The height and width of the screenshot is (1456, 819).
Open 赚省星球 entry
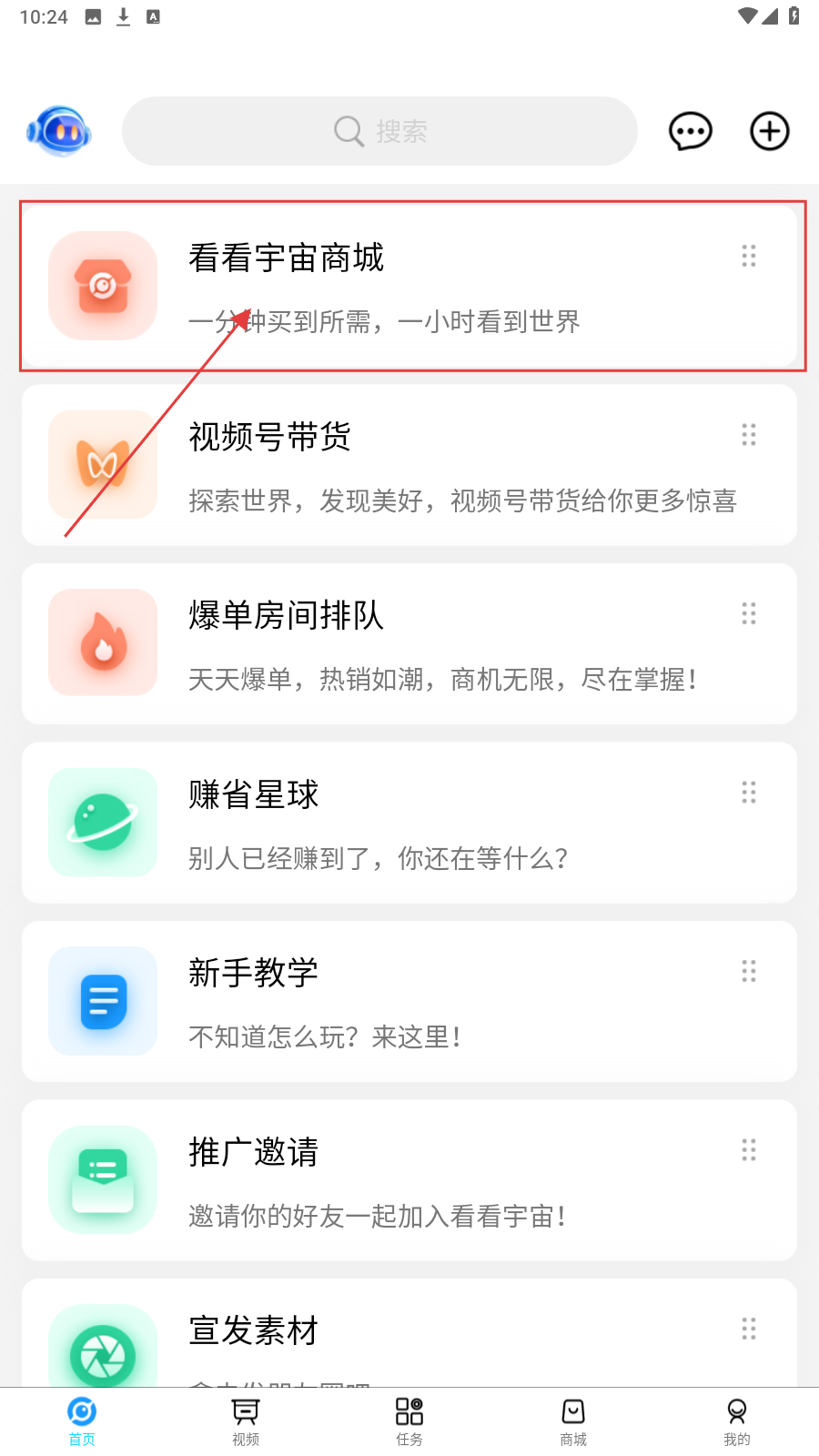pyautogui.click(x=409, y=823)
